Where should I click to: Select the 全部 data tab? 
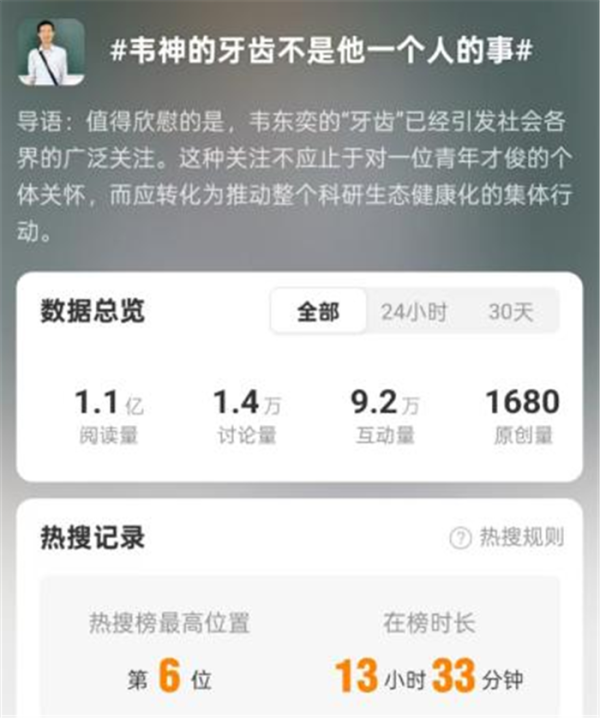tap(318, 312)
